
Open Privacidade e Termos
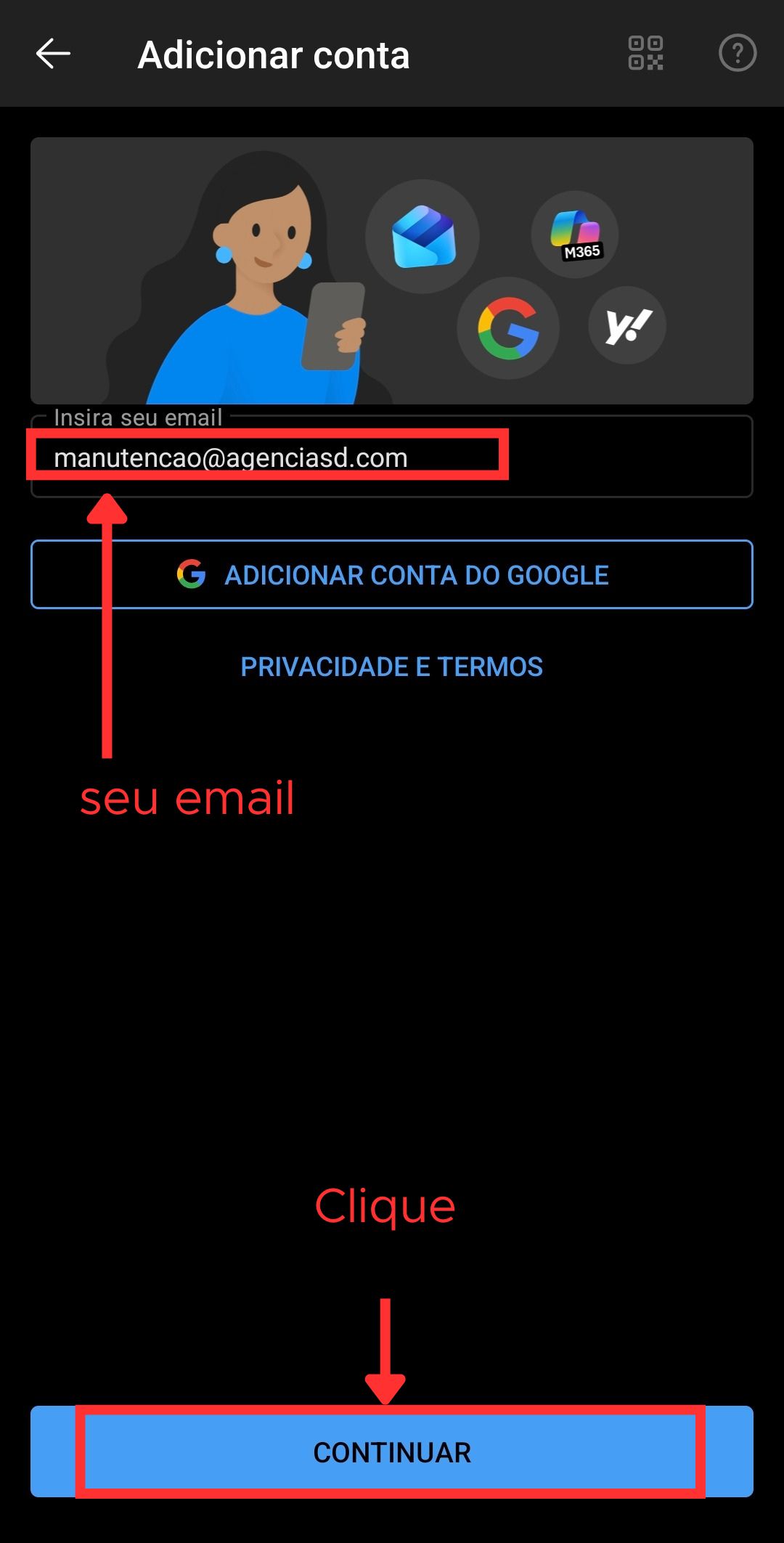392,667
